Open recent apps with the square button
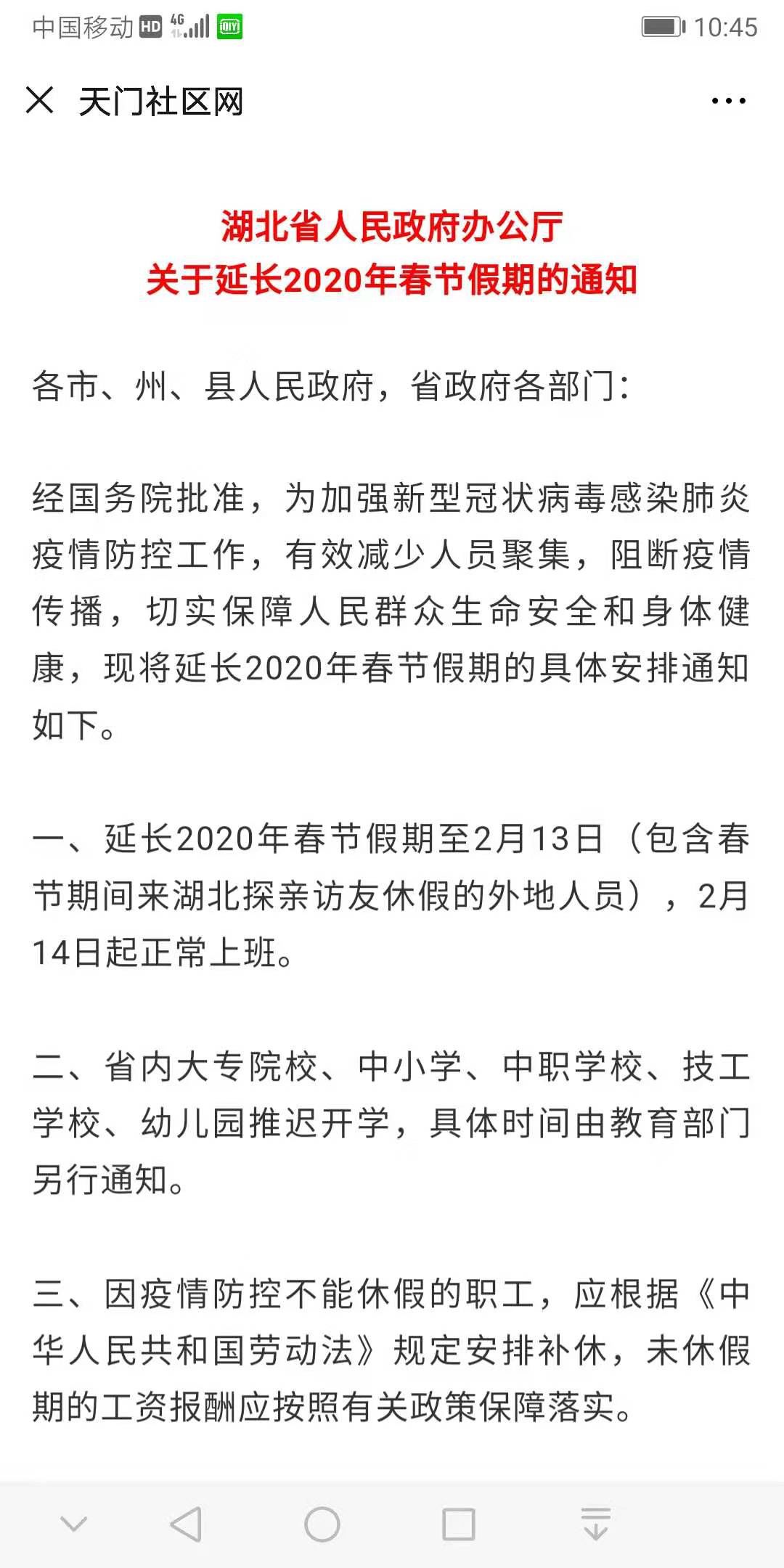Image resolution: width=784 pixels, height=1568 pixels. pos(459,1524)
